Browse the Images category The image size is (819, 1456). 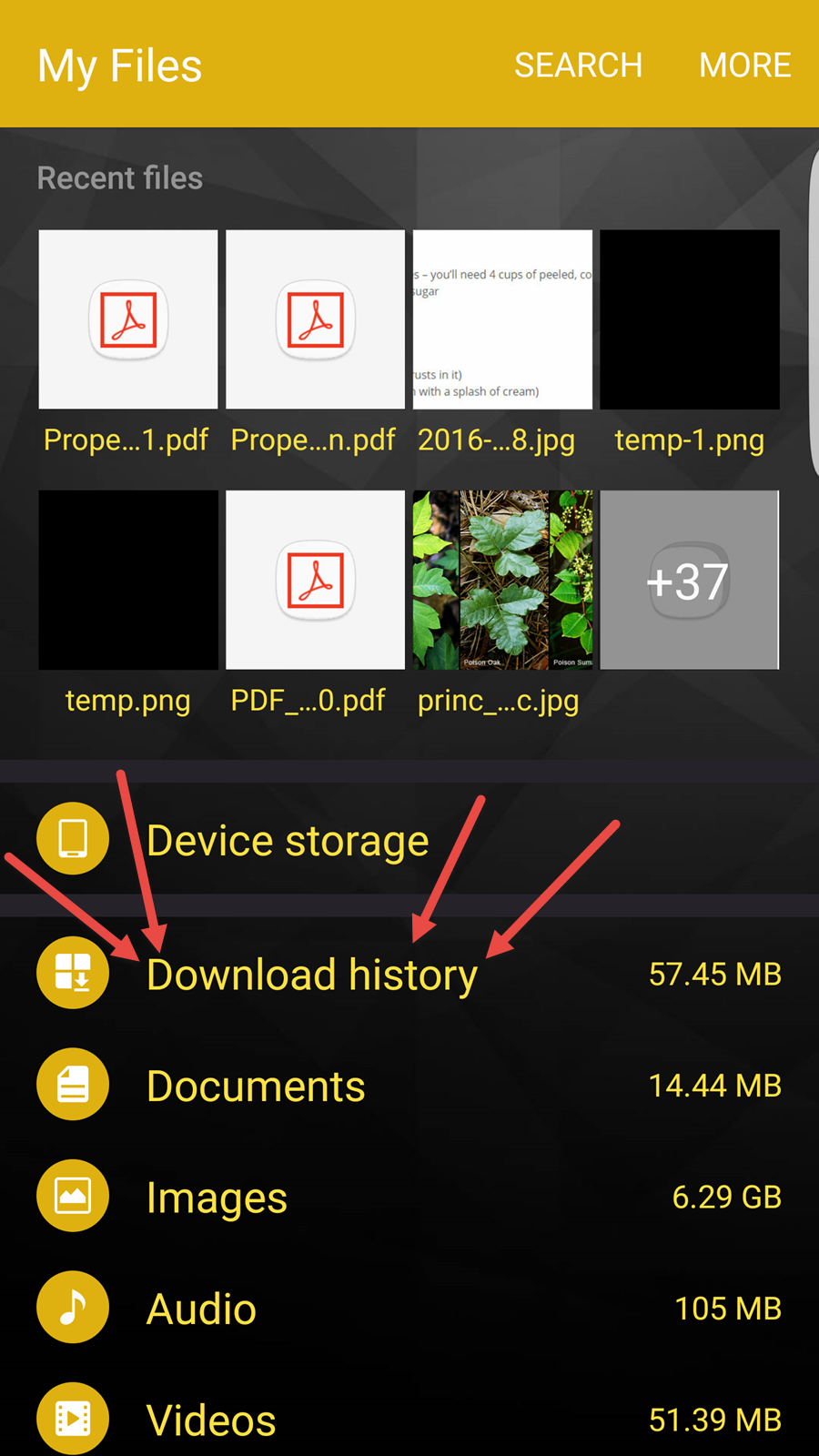217,1198
